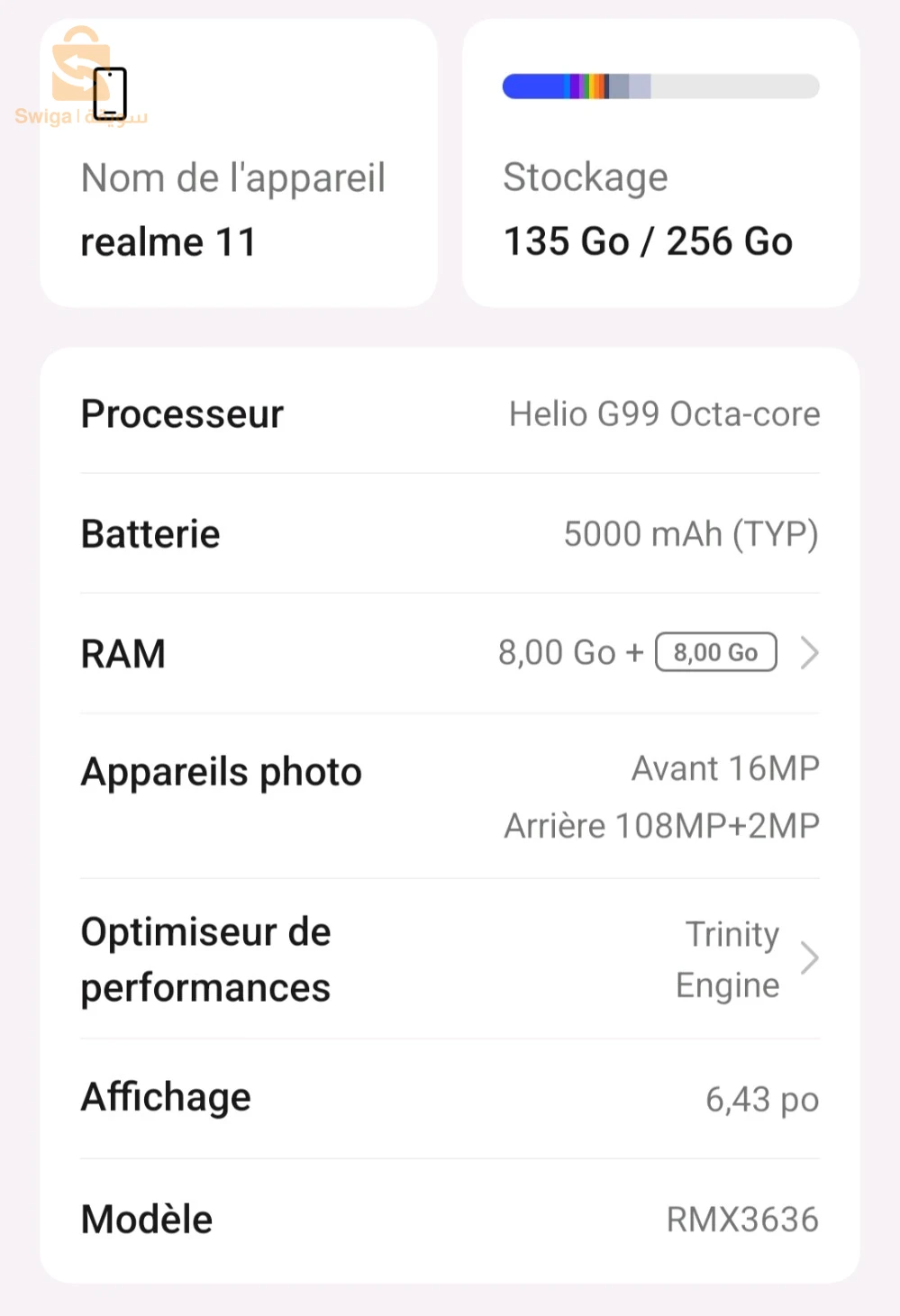Open the Stockage card
Screen dimensions: 900x1316
point(660,164)
